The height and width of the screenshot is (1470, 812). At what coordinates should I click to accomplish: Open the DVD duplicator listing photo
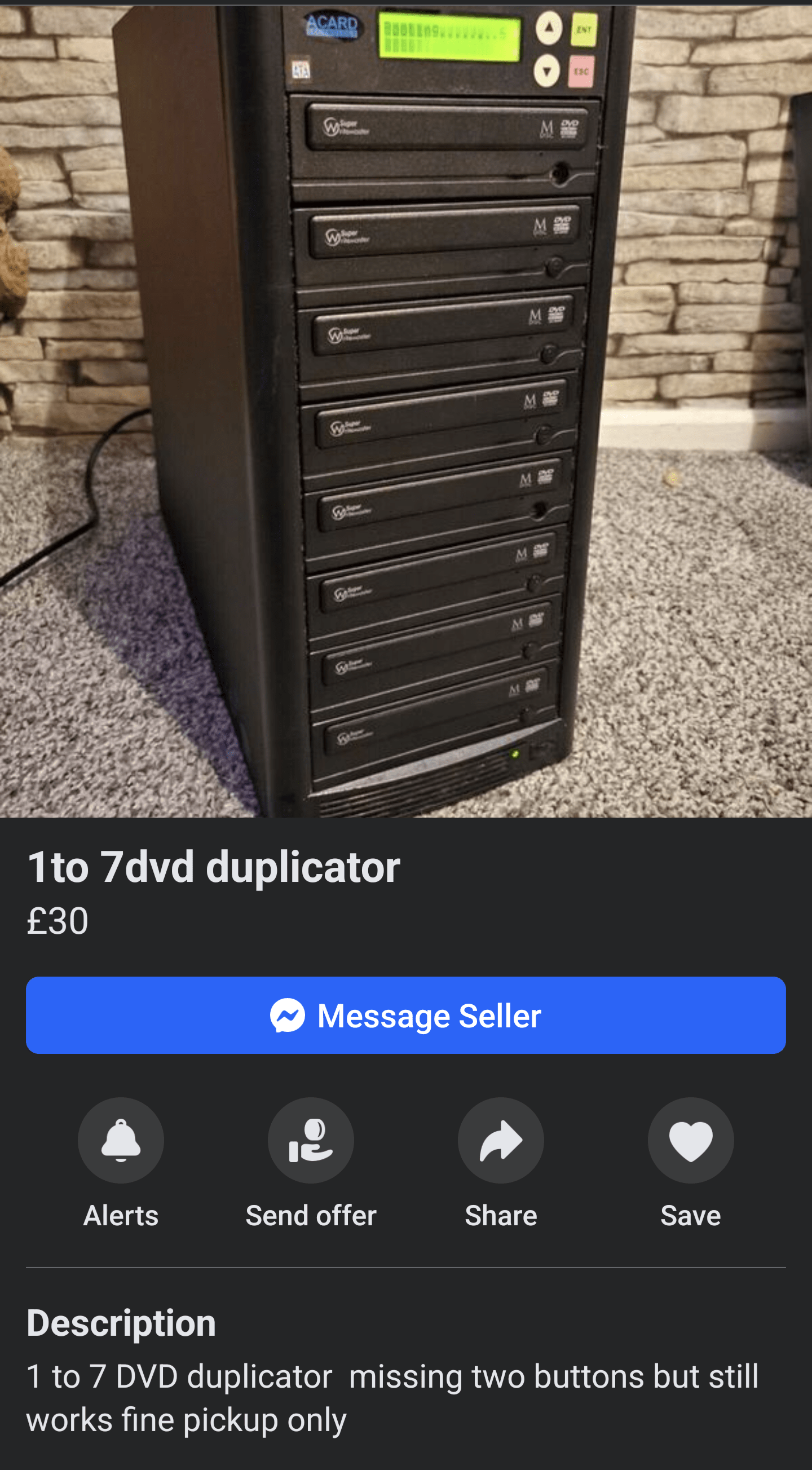[405, 411]
